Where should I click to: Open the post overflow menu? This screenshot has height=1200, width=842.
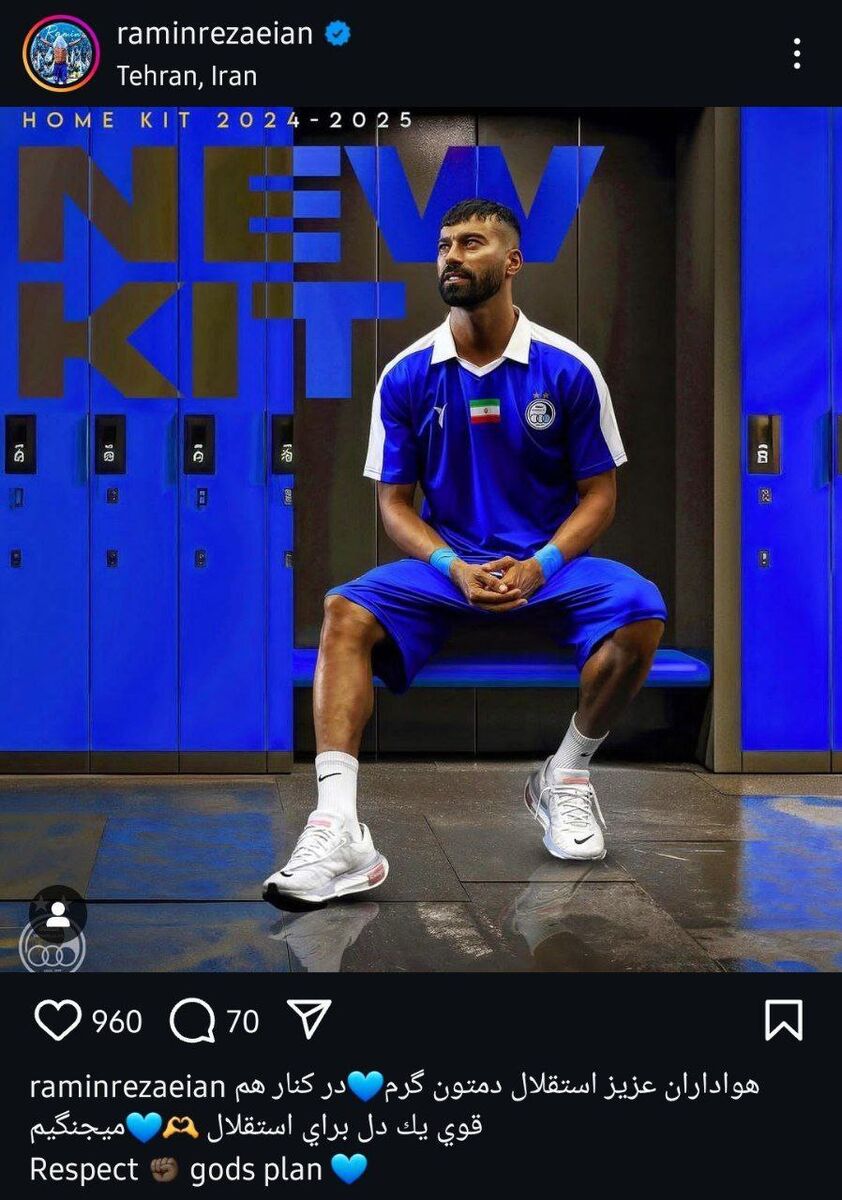pyautogui.click(x=796, y=54)
